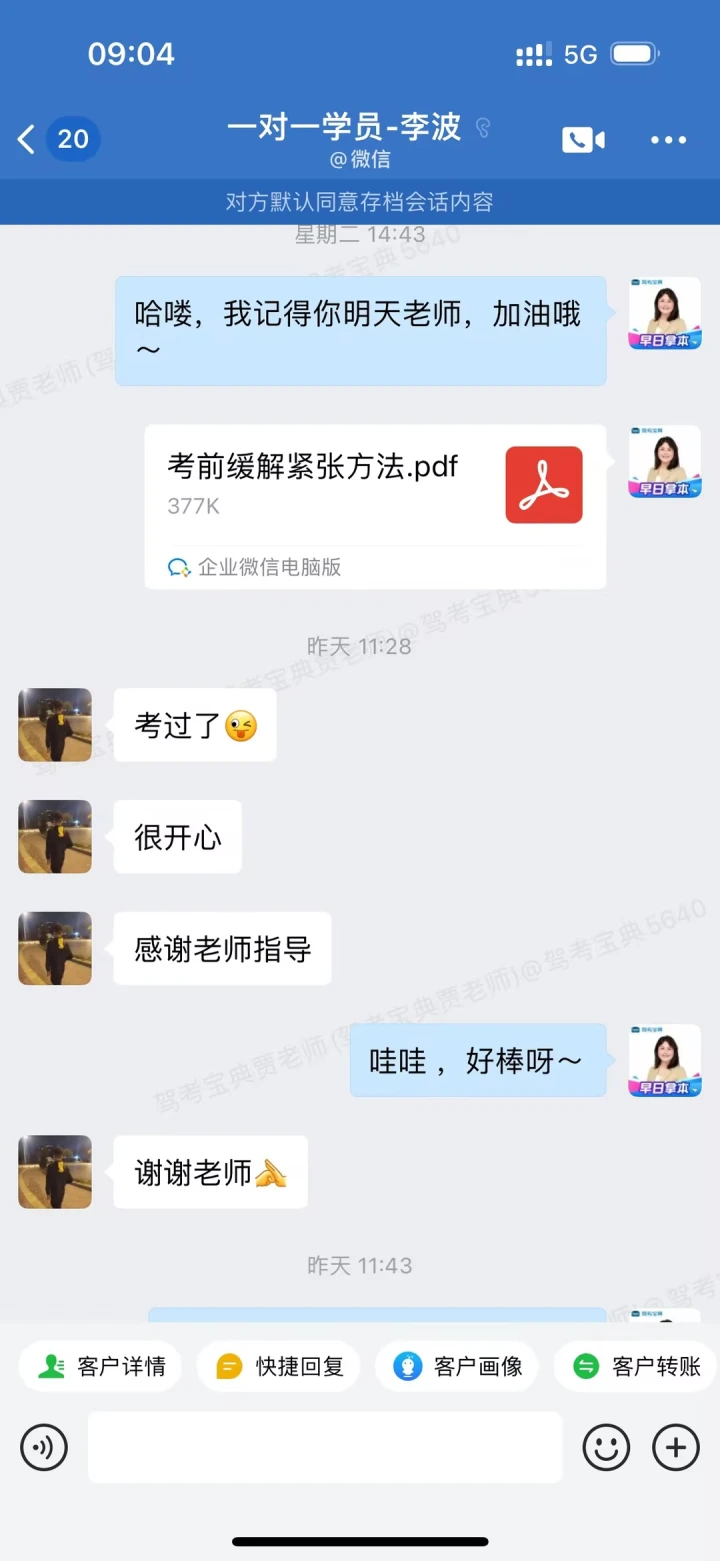Open the 考前缓解紧张方法.pdf file
The height and width of the screenshot is (1561, 720).
point(375,507)
